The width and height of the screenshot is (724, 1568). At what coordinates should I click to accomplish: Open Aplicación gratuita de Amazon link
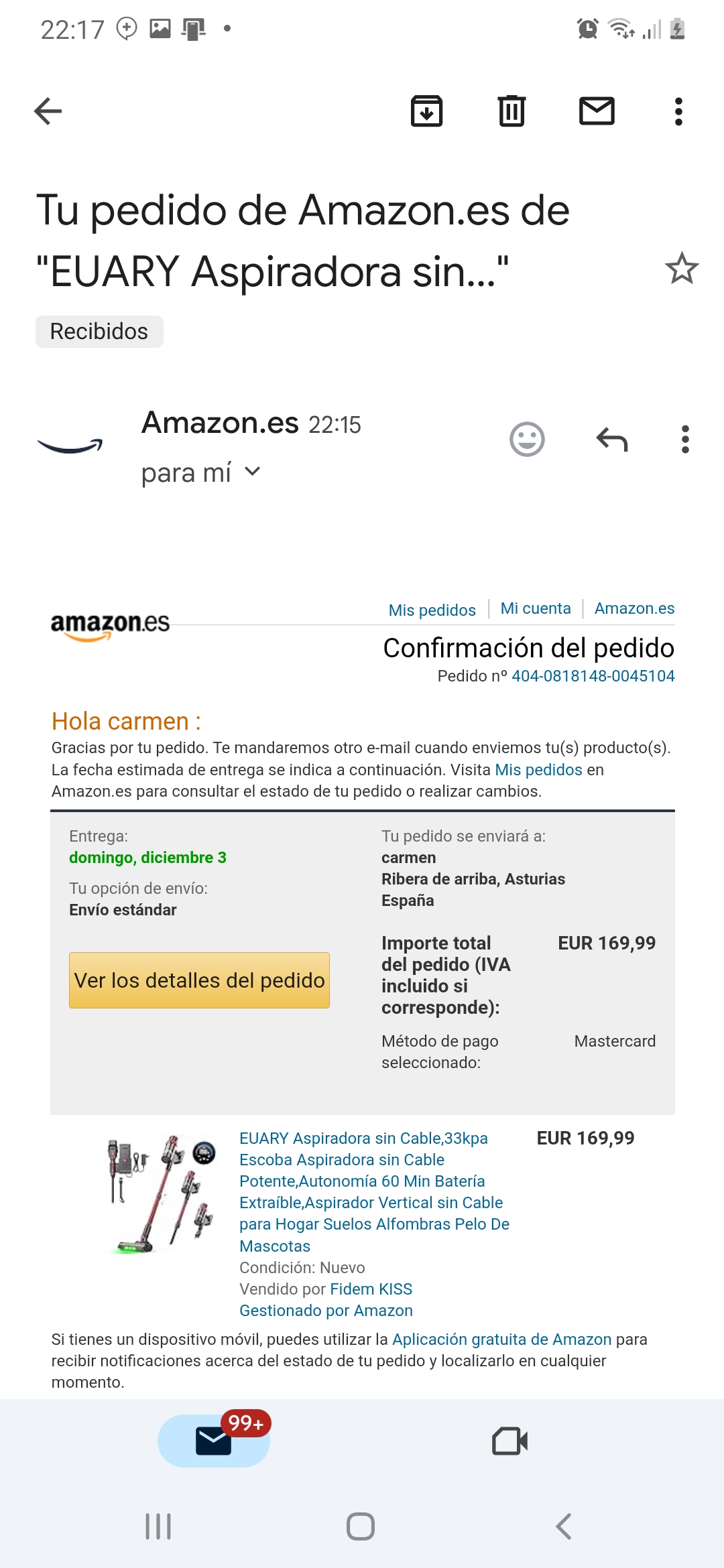(x=501, y=1340)
